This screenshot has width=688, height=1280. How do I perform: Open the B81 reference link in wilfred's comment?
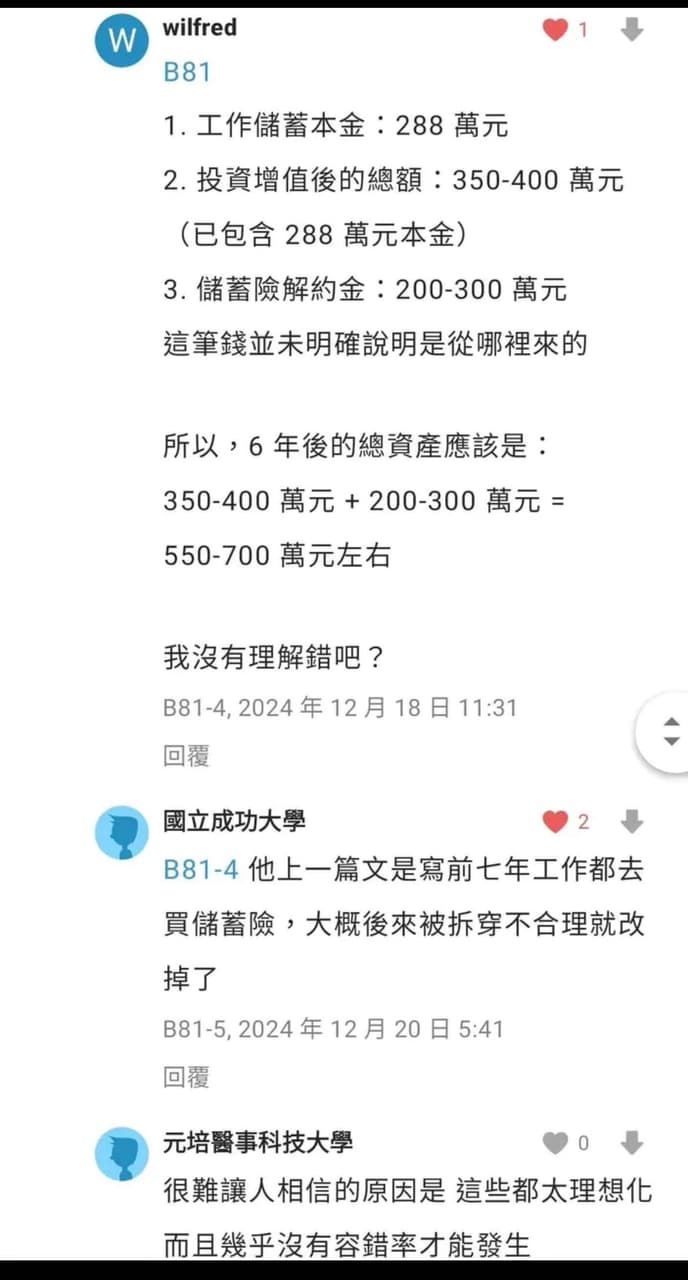187,73
